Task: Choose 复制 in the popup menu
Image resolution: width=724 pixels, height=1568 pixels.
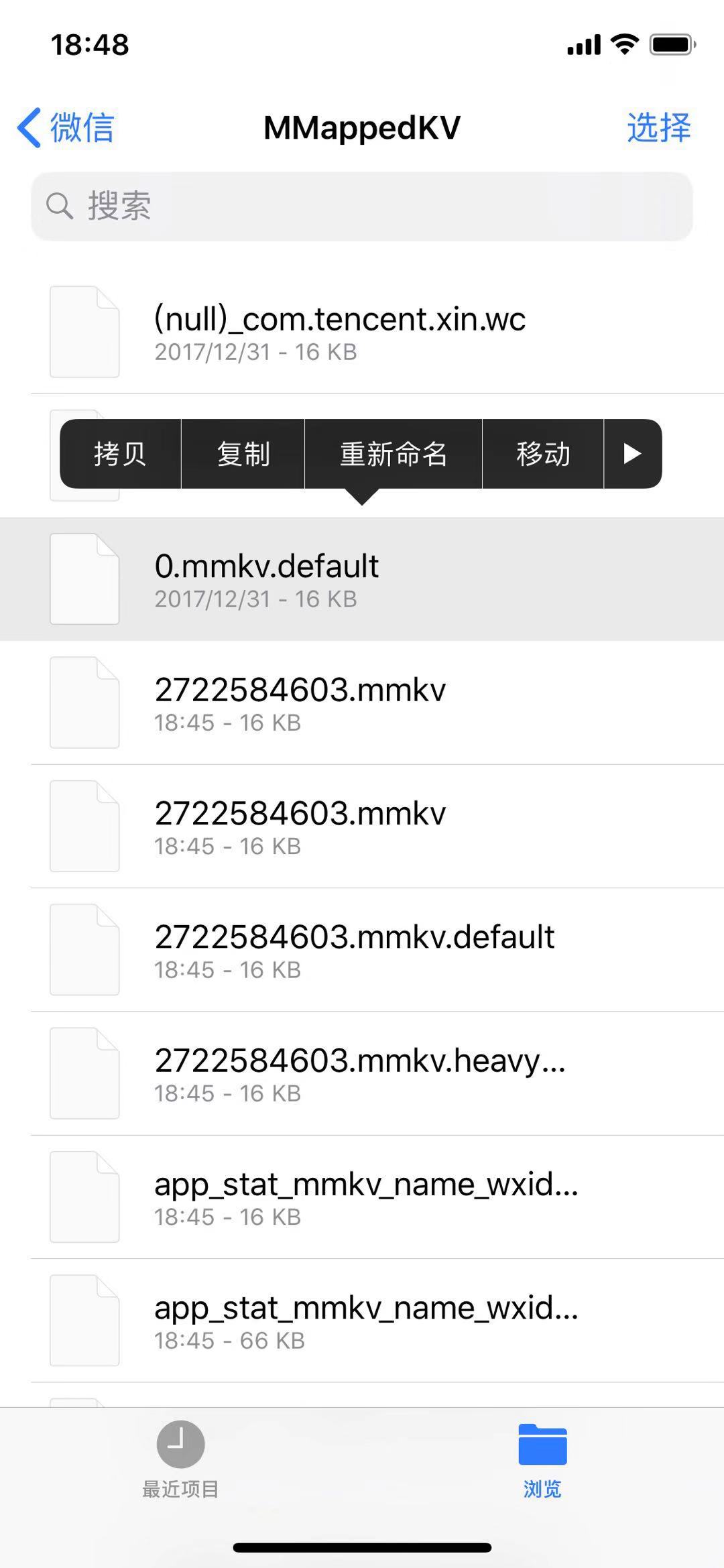Action: point(243,454)
